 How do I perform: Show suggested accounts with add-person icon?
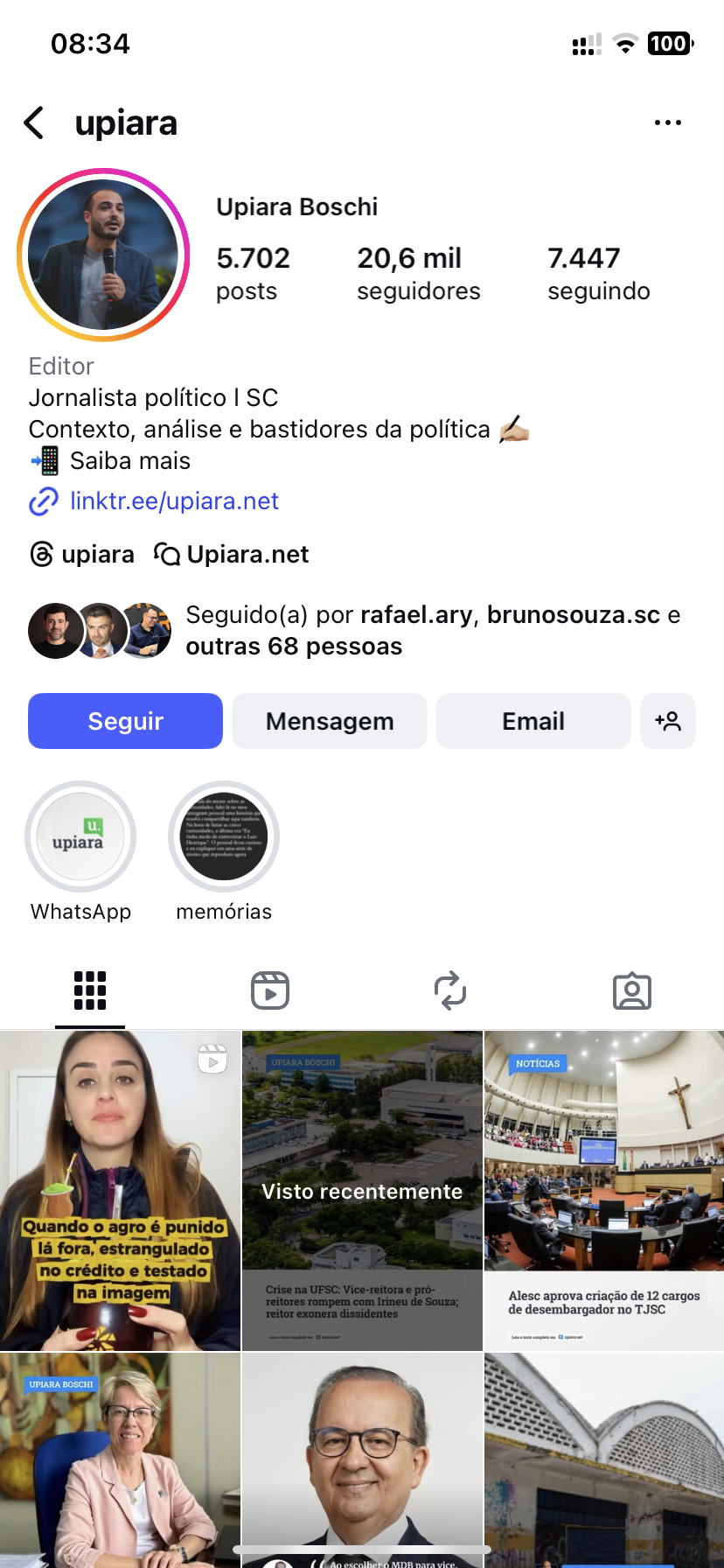668,721
